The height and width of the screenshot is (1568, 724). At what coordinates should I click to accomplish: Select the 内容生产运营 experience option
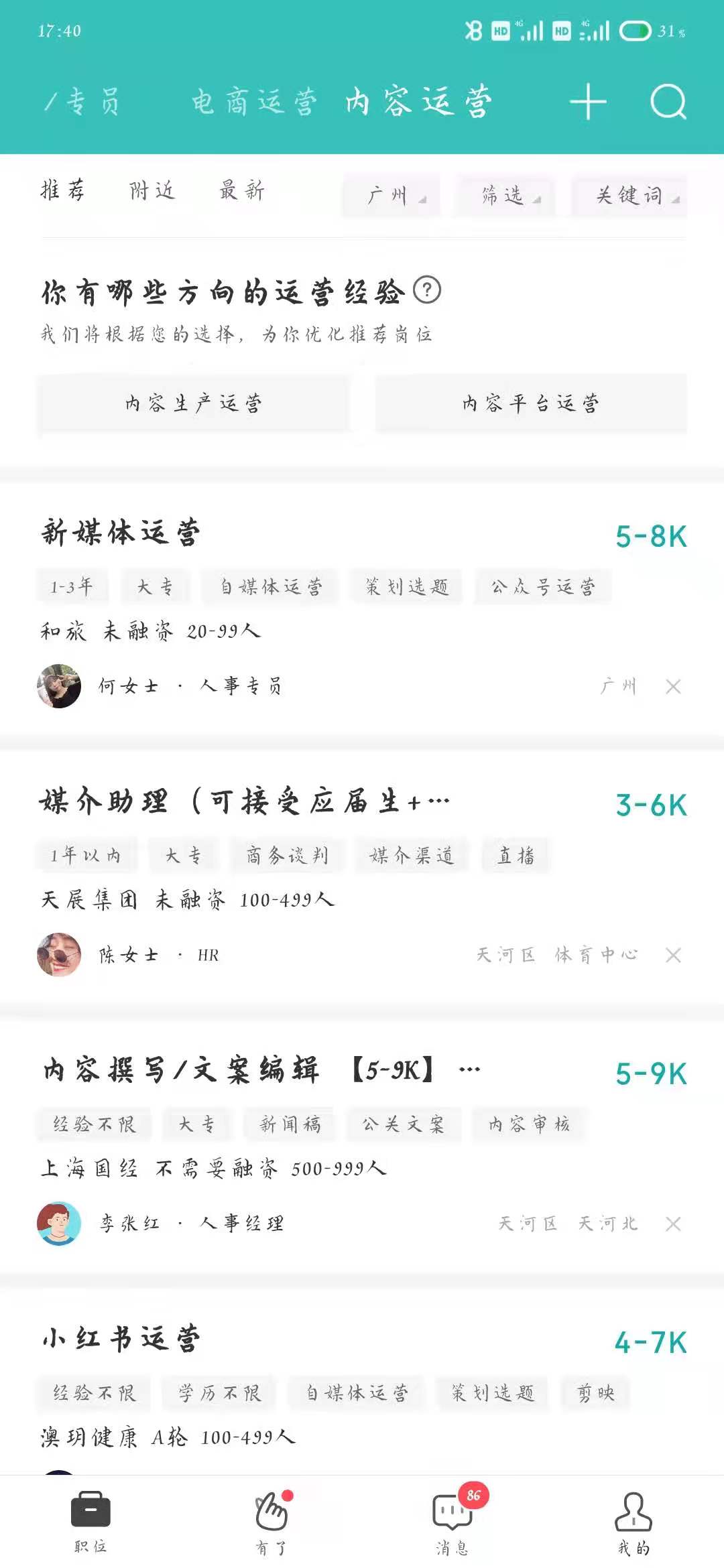[x=194, y=402]
